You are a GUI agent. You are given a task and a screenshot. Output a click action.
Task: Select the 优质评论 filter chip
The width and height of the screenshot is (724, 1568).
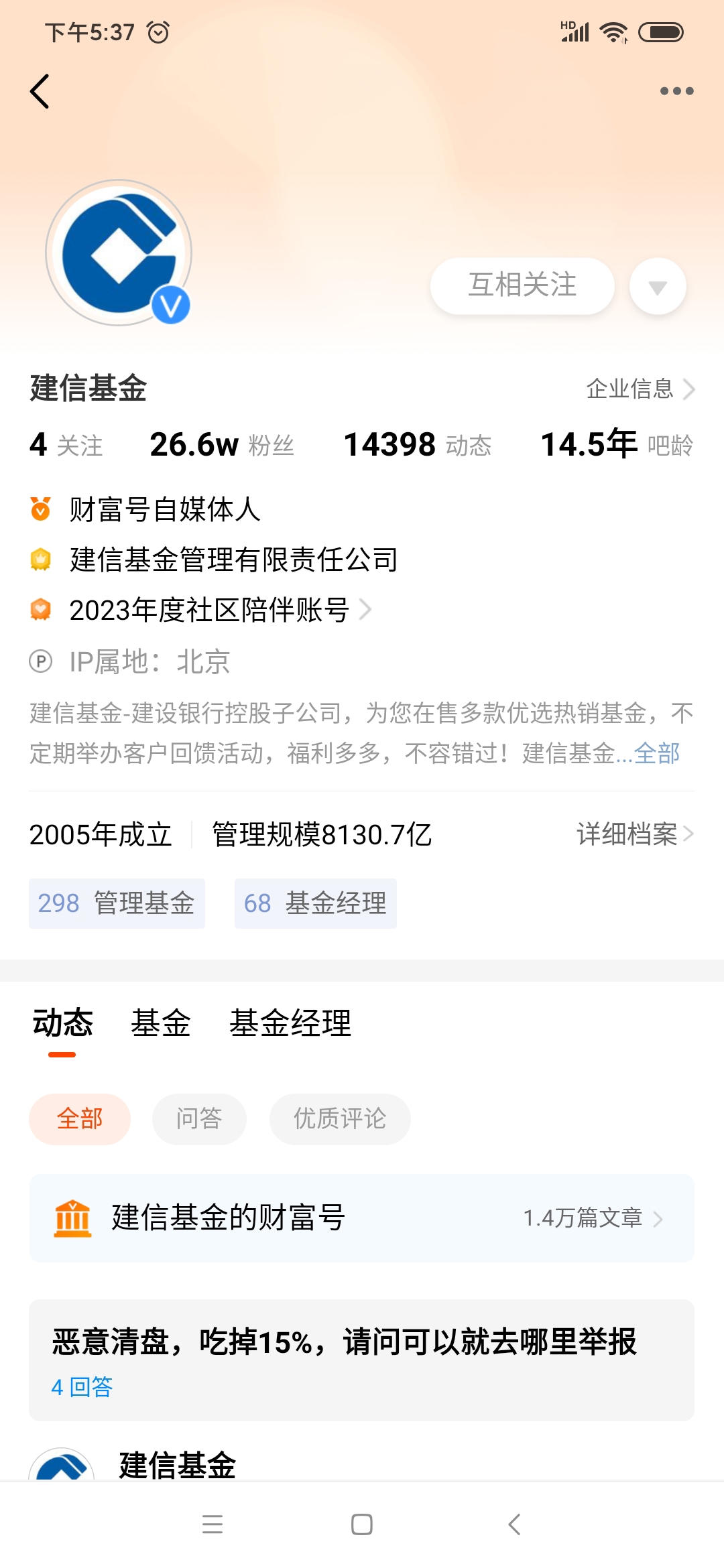click(x=340, y=1118)
